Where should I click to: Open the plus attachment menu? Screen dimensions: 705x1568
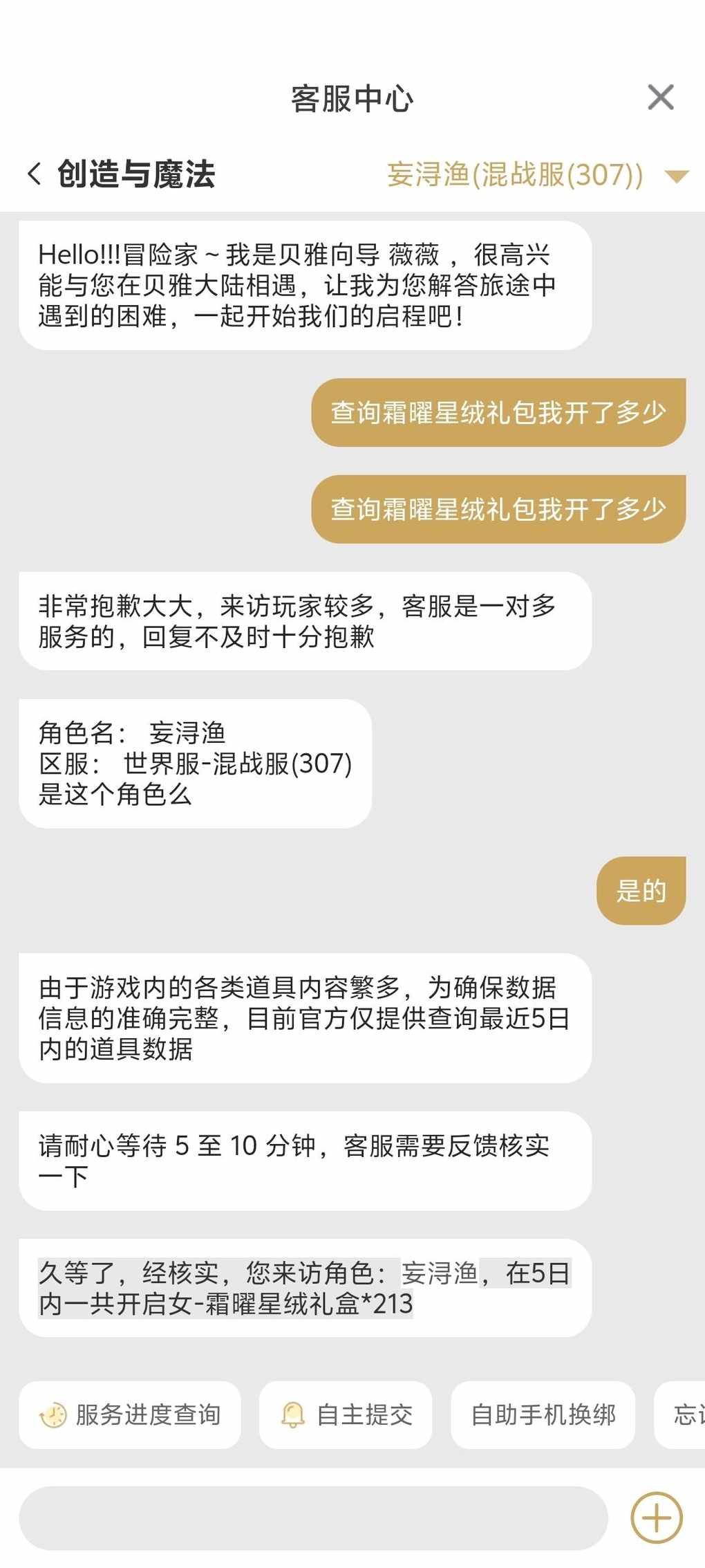click(x=656, y=1518)
